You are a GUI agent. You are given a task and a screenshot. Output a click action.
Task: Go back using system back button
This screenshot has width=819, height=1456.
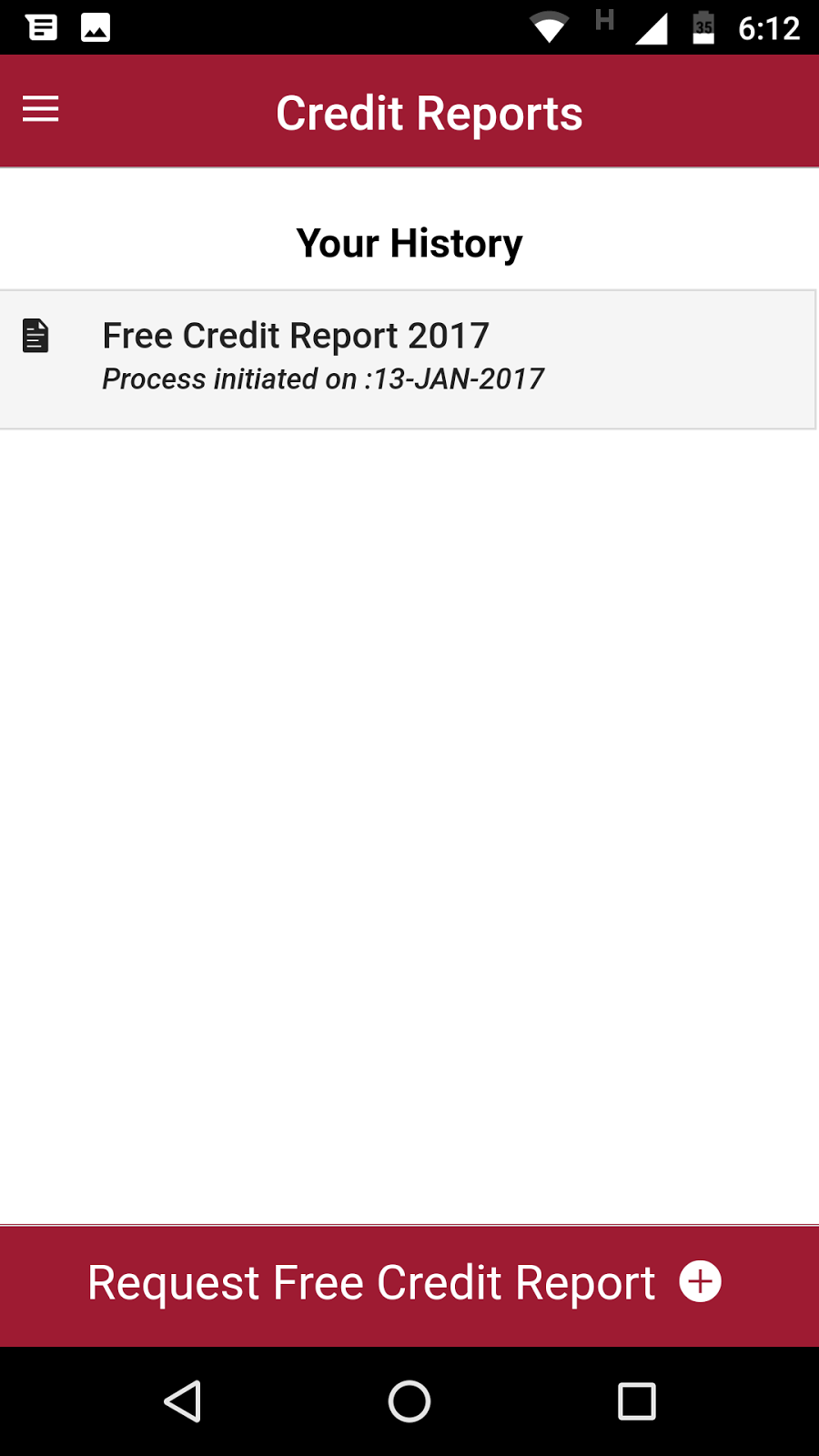183,1401
